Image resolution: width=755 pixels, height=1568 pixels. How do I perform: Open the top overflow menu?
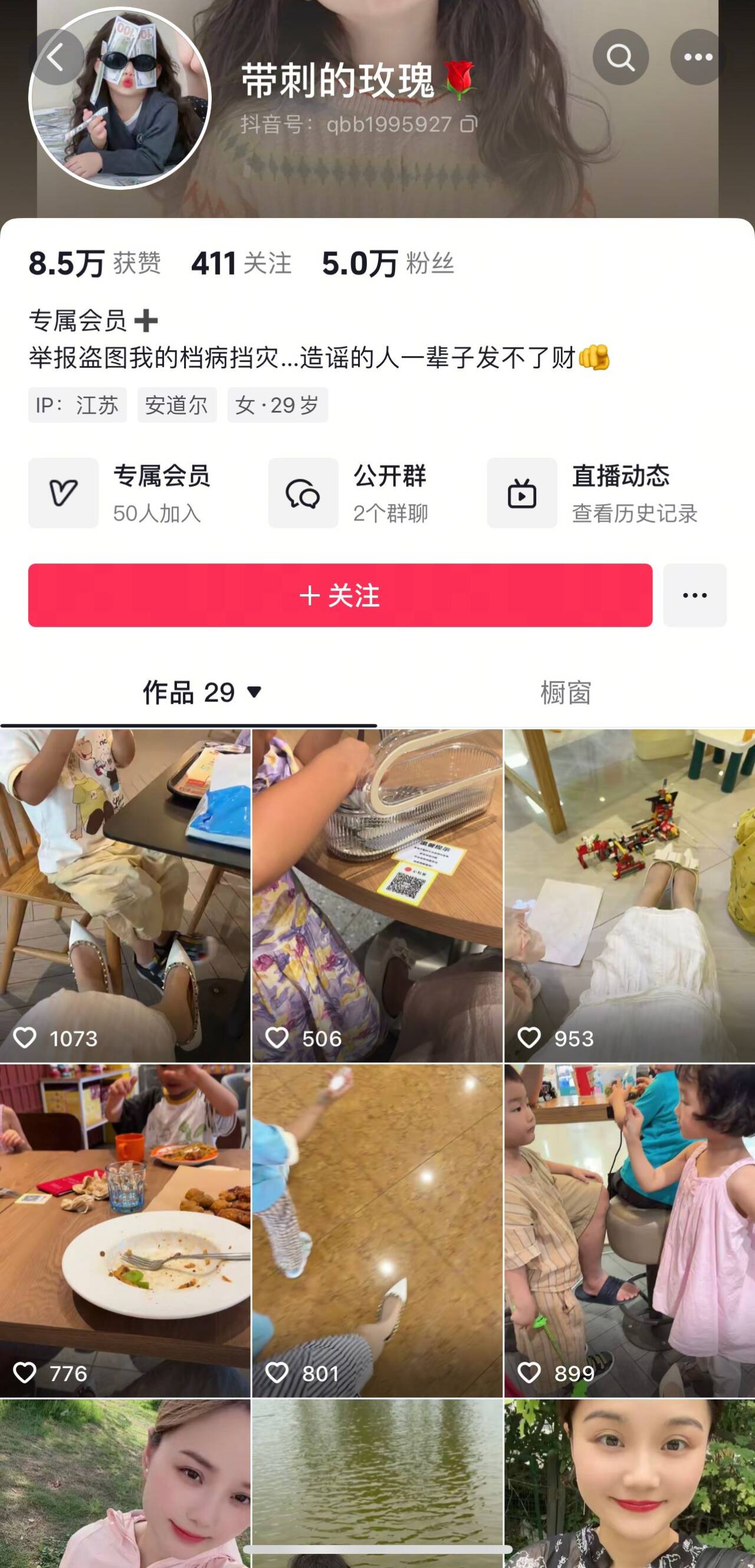coord(698,57)
